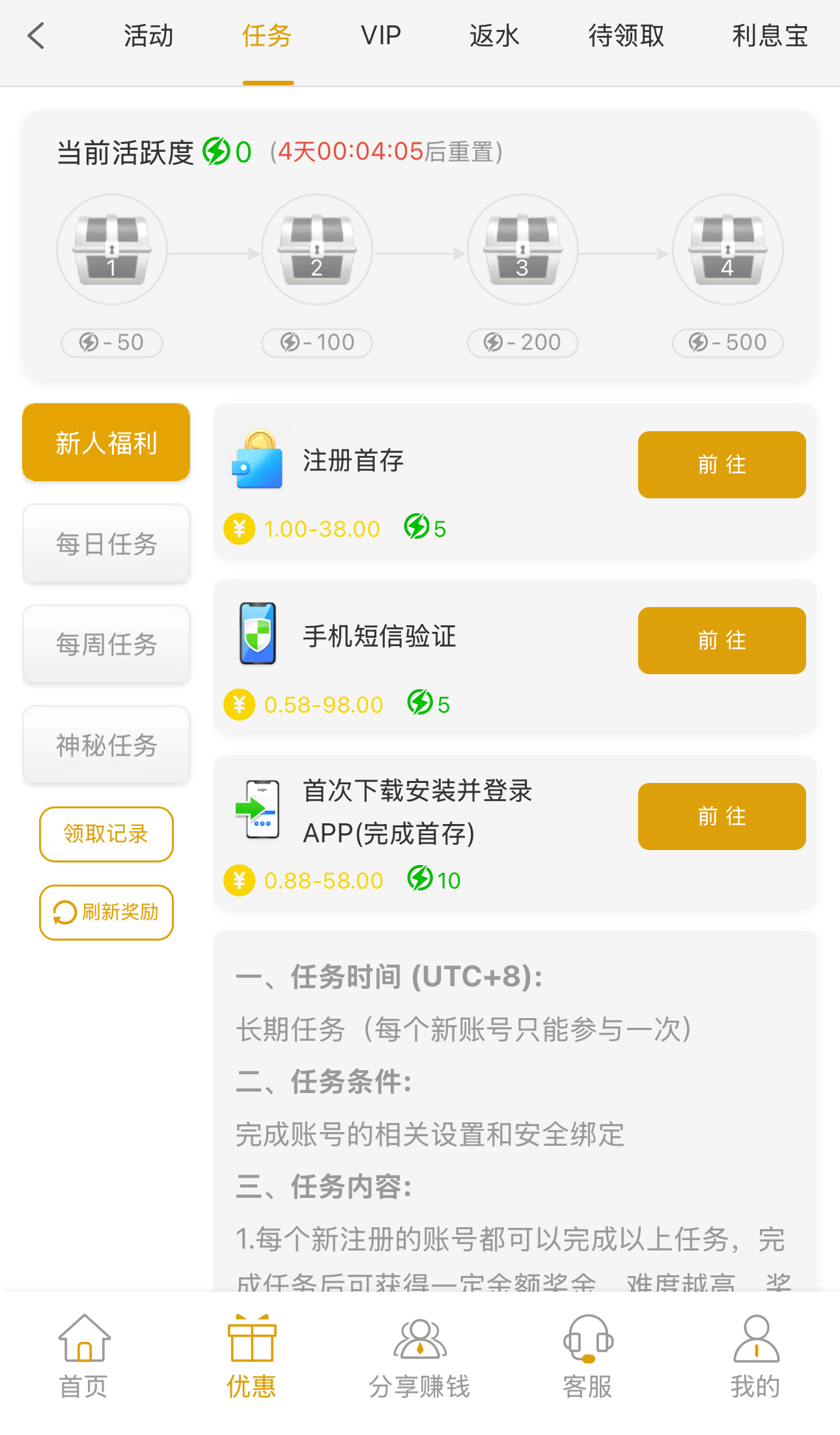840x1435 pixels.
Task: Open treasure chest 2 for 100 activity points
Action: 317,251
